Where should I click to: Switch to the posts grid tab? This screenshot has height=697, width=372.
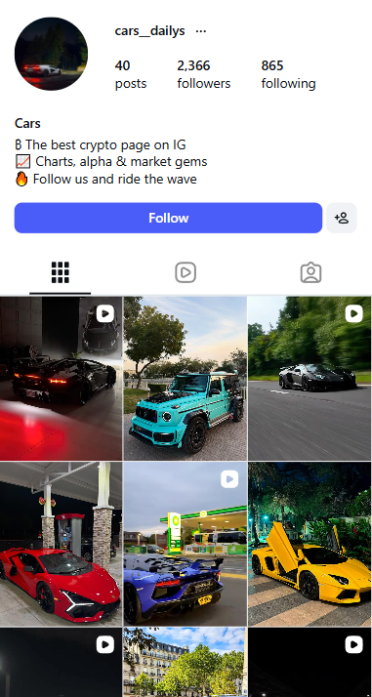(60, 272)
